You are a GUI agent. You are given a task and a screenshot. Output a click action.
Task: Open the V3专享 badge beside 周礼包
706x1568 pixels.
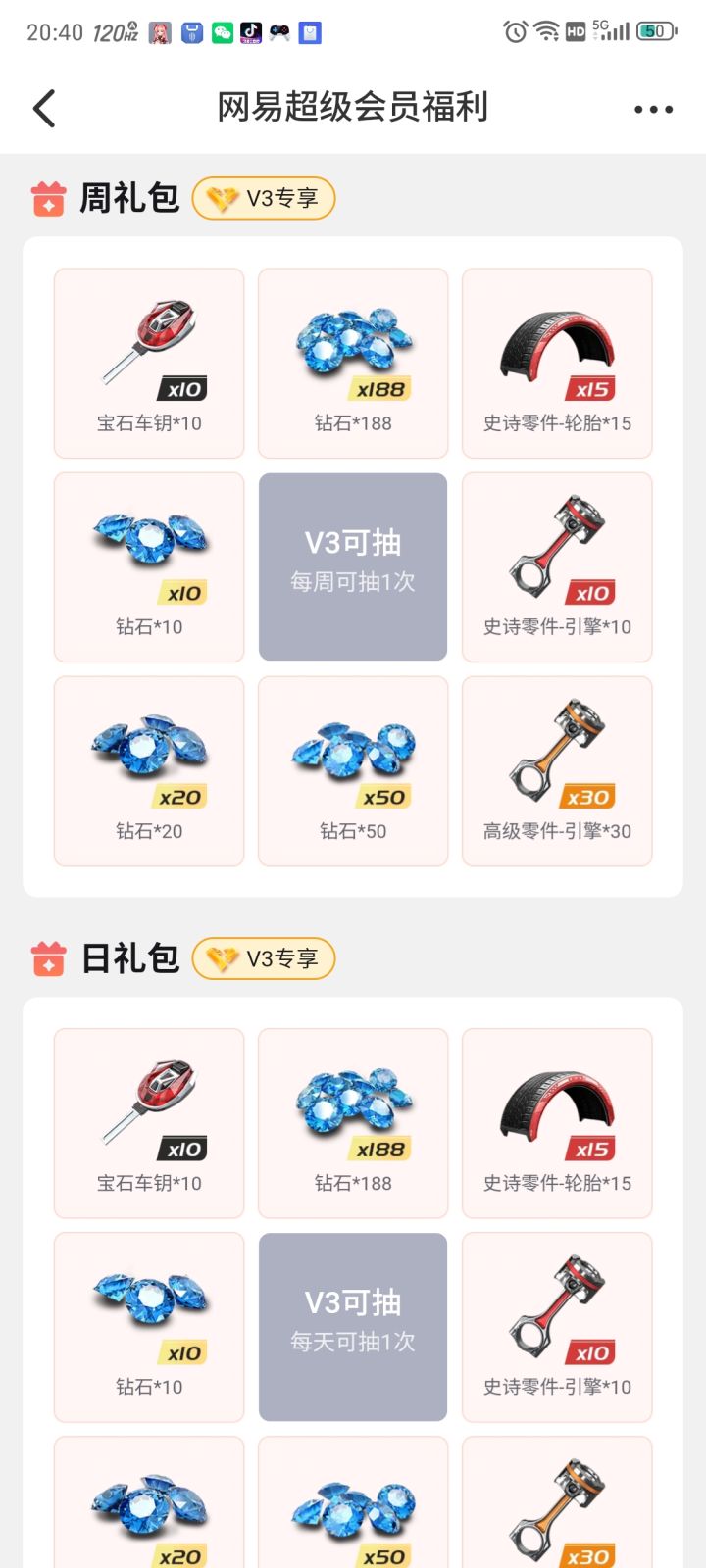tap(264, 198)
